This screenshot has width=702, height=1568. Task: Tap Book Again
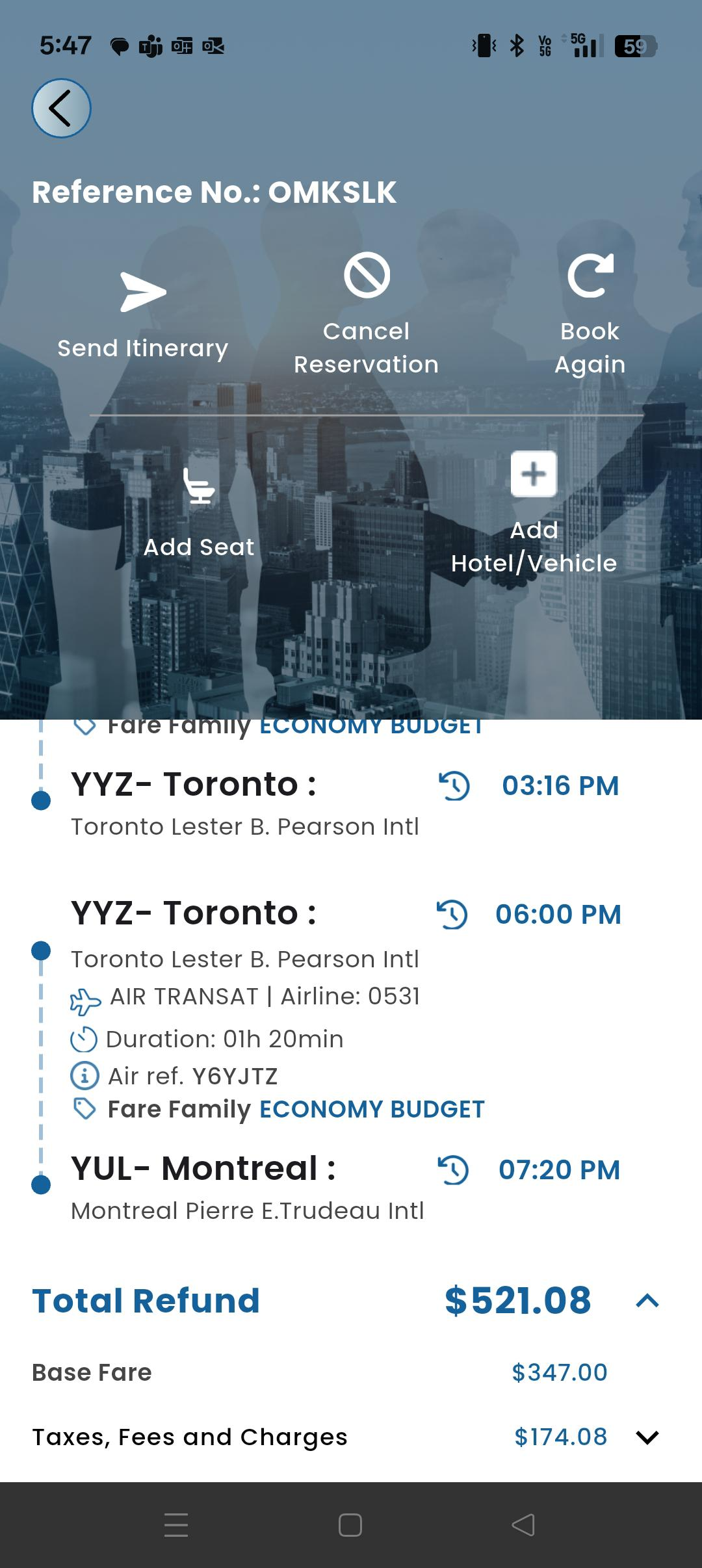(x=590, y=315)
